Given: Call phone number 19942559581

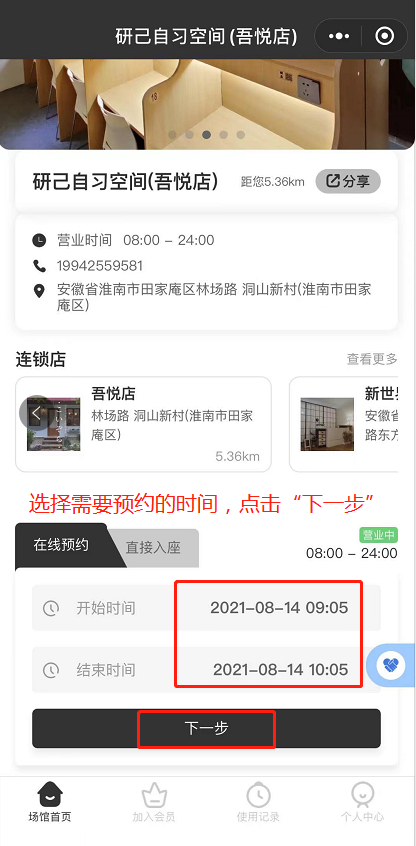Looking at the screenshot, I should click(100, 266).
